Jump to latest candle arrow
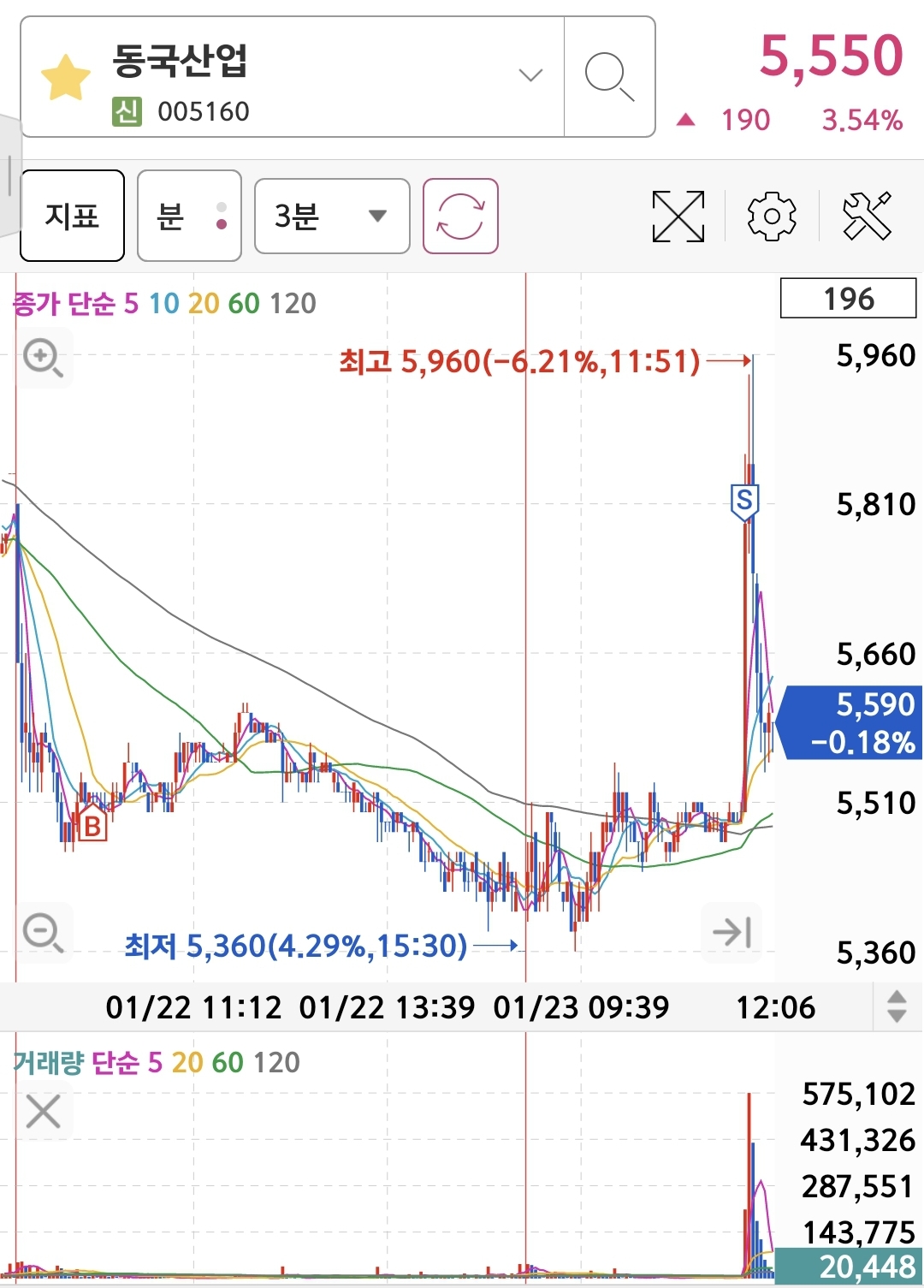924x1288 pixels. click(731, 931)
